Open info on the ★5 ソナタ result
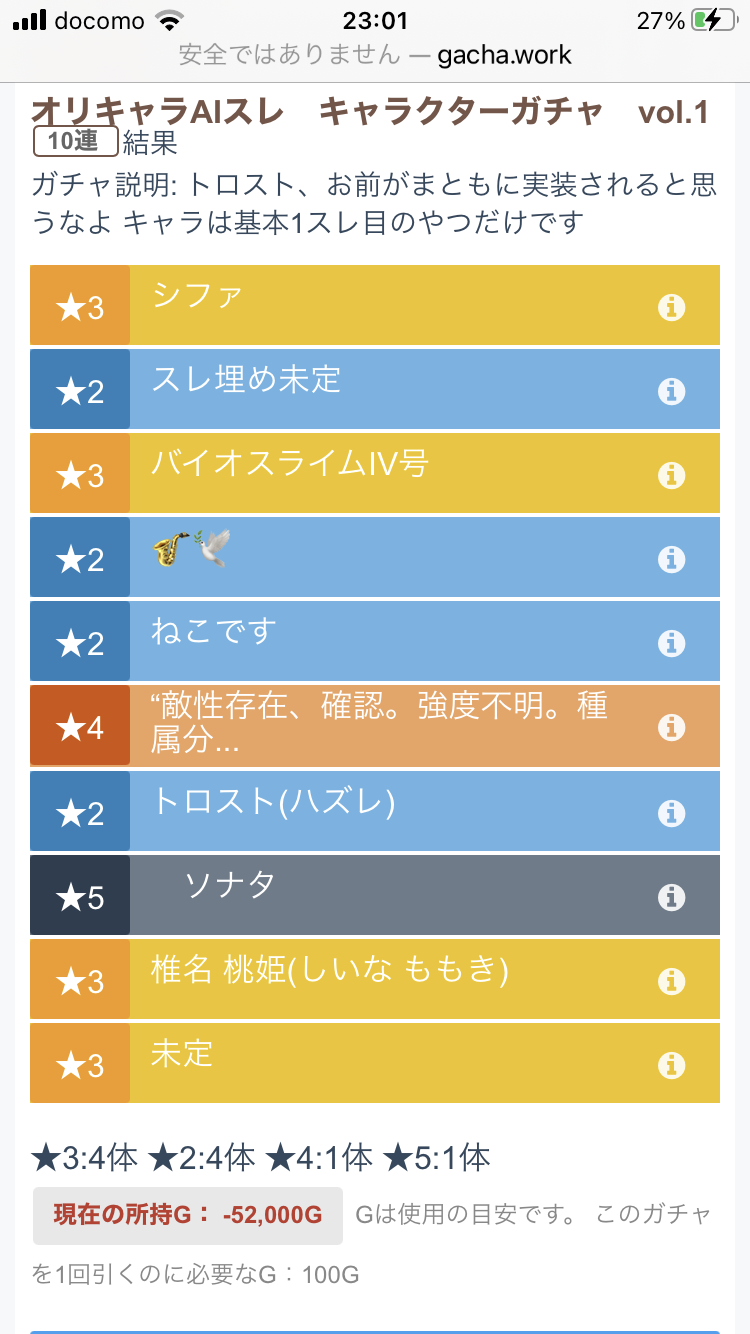The width and height of the screenshot is (750, 1334). point(671,897)
